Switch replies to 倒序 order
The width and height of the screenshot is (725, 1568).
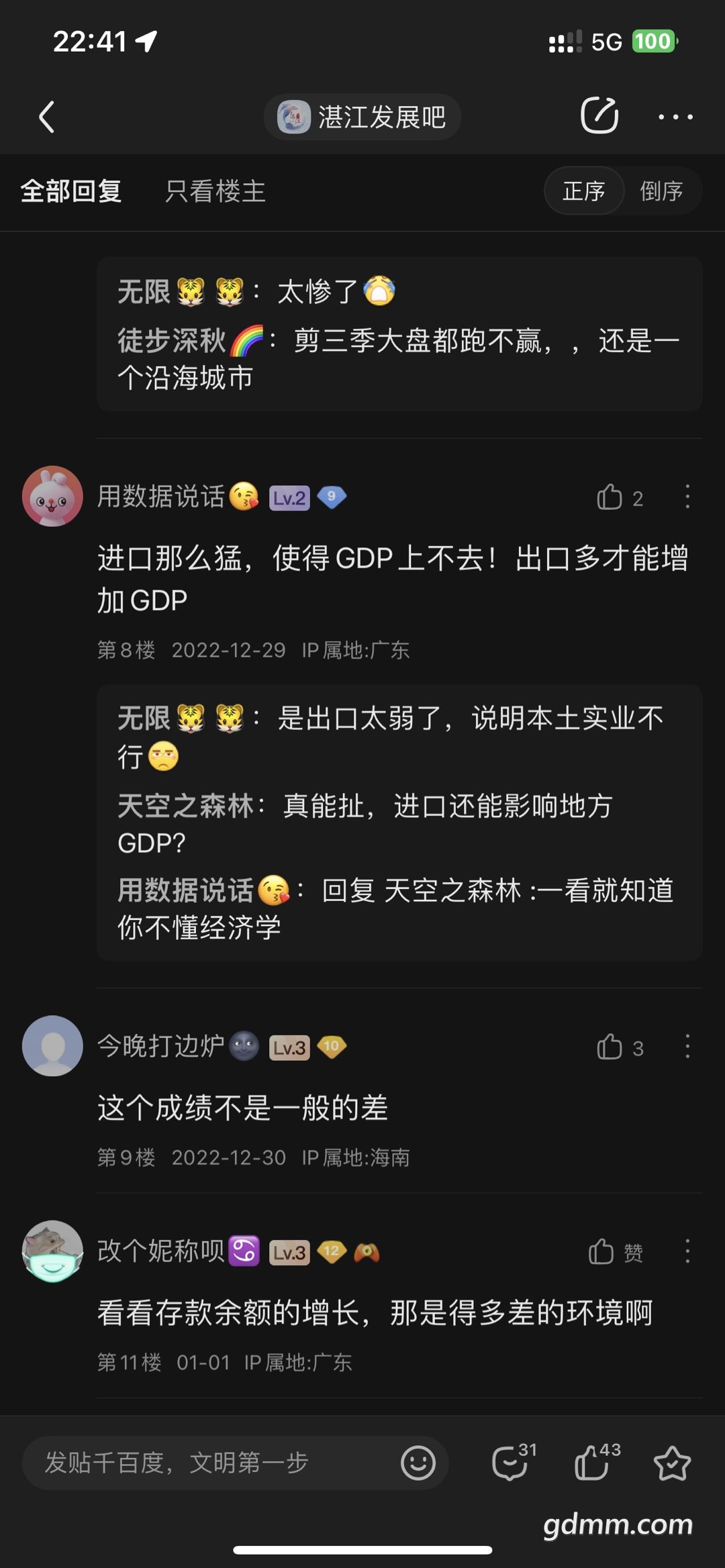coord(661,191)
